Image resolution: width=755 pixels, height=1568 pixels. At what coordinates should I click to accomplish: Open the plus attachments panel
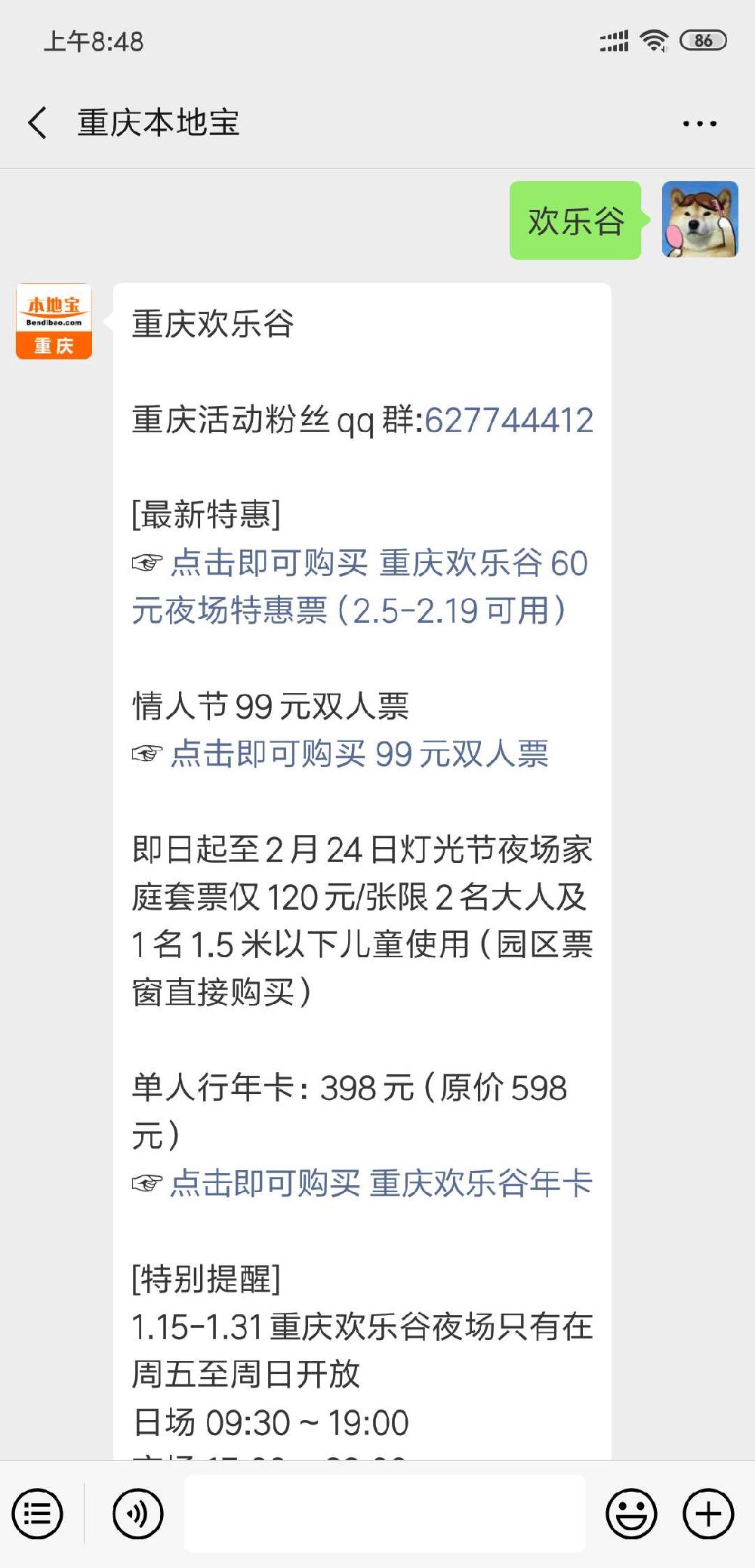pos(707,1513)
